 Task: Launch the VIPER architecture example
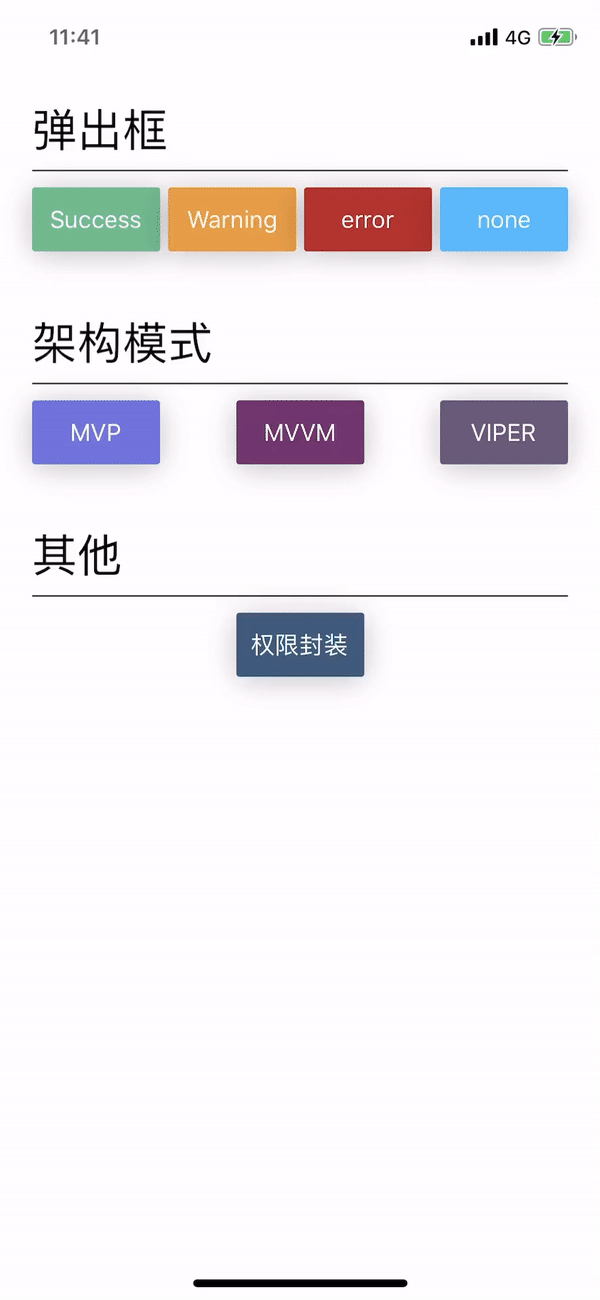[x=504, y=432]
